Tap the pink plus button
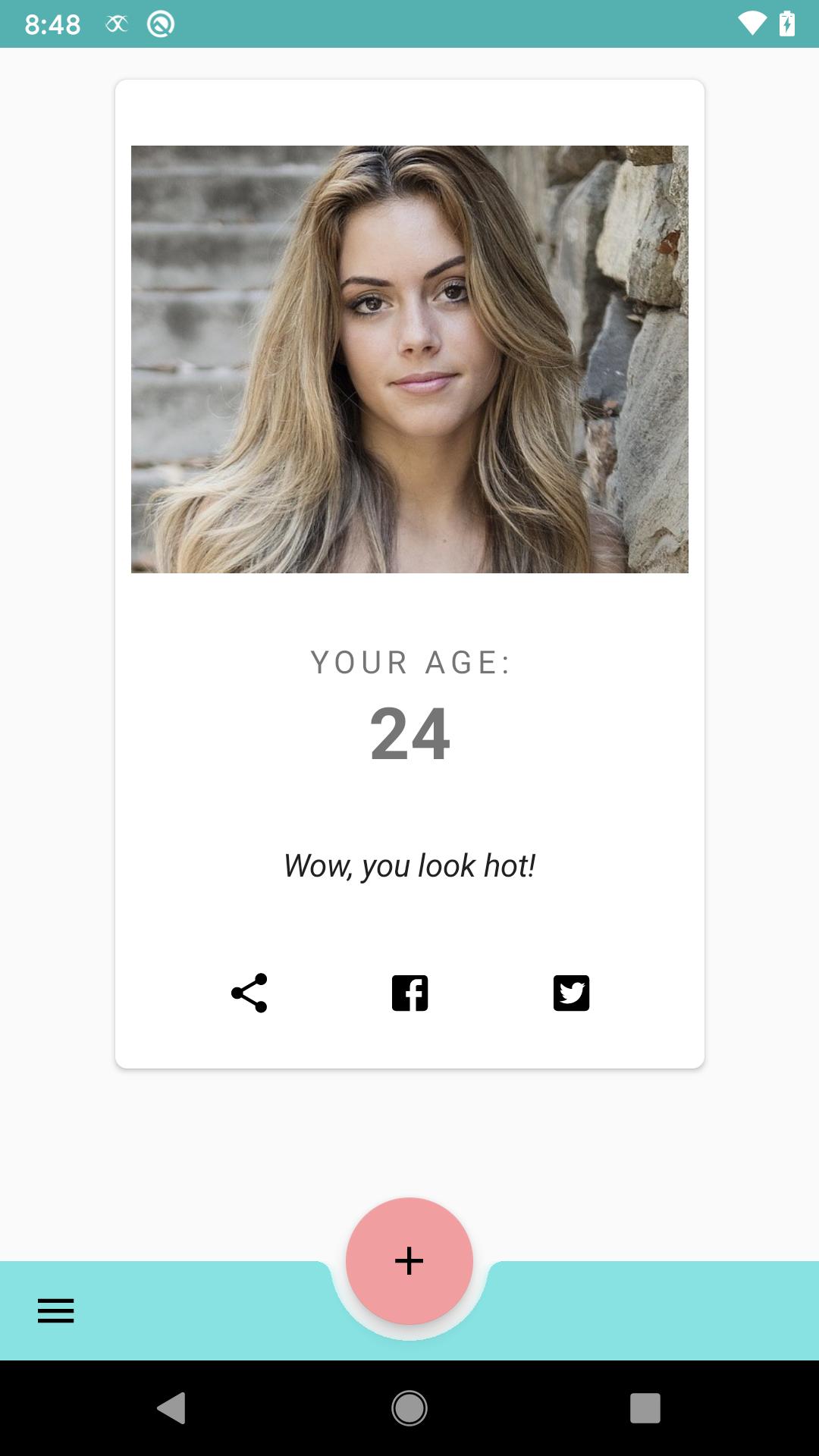 [409, 1261]
